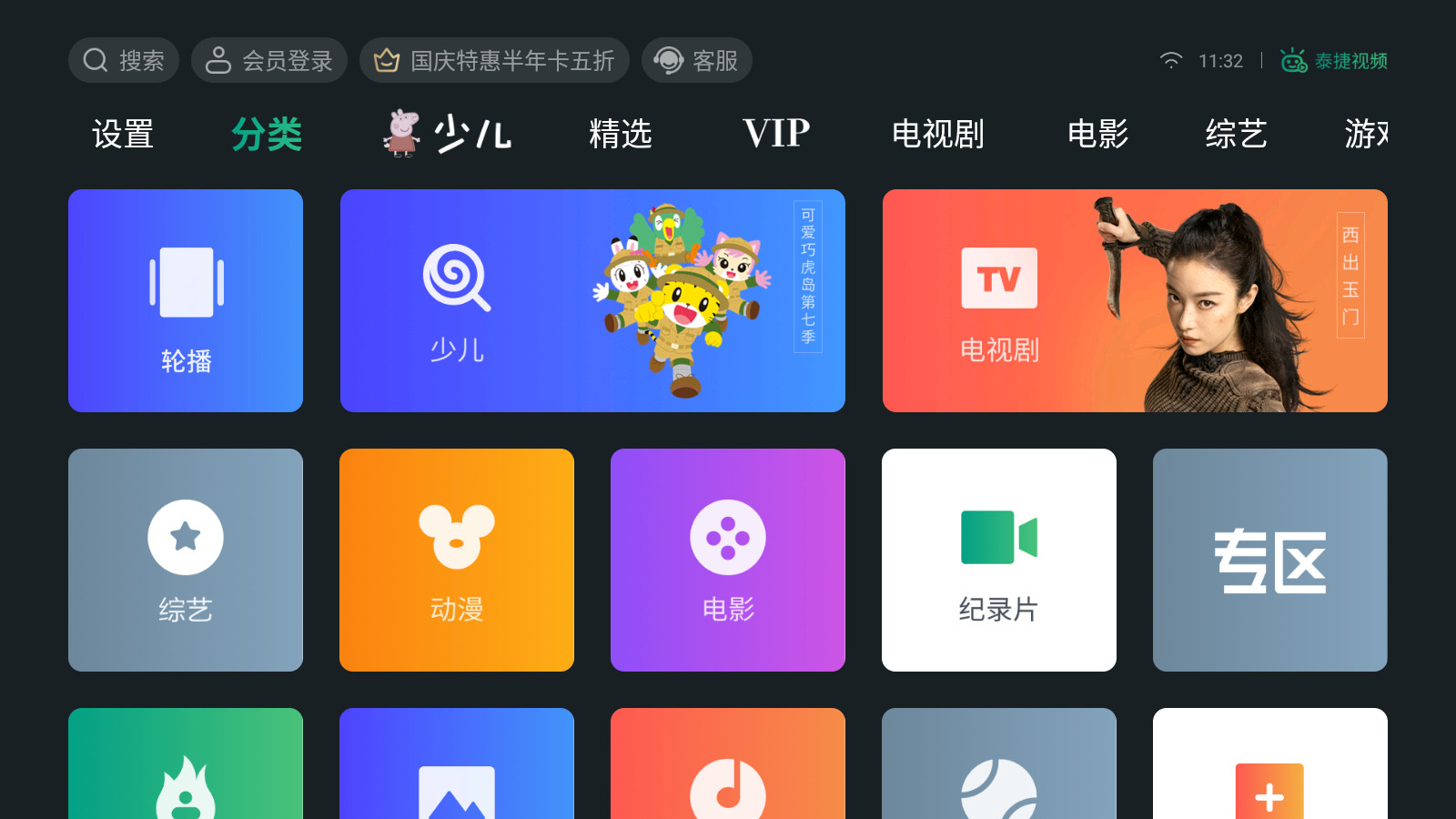The width and height of the screenshot is (1456, 819).
Task: Open the 轮播 category tile
Action: click(x=186, y=301)
